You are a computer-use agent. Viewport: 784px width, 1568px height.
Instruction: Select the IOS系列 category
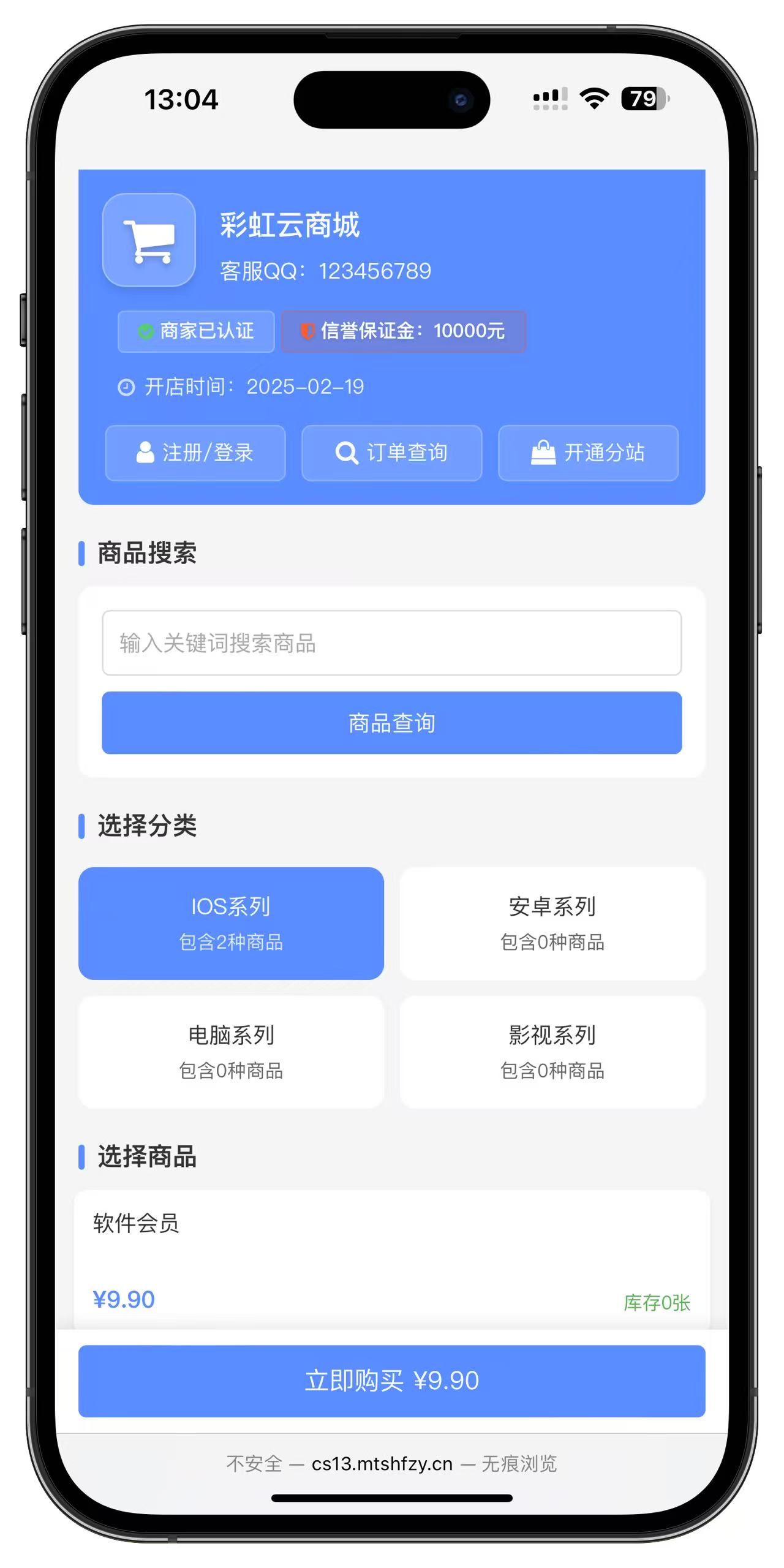pos(231,923)
